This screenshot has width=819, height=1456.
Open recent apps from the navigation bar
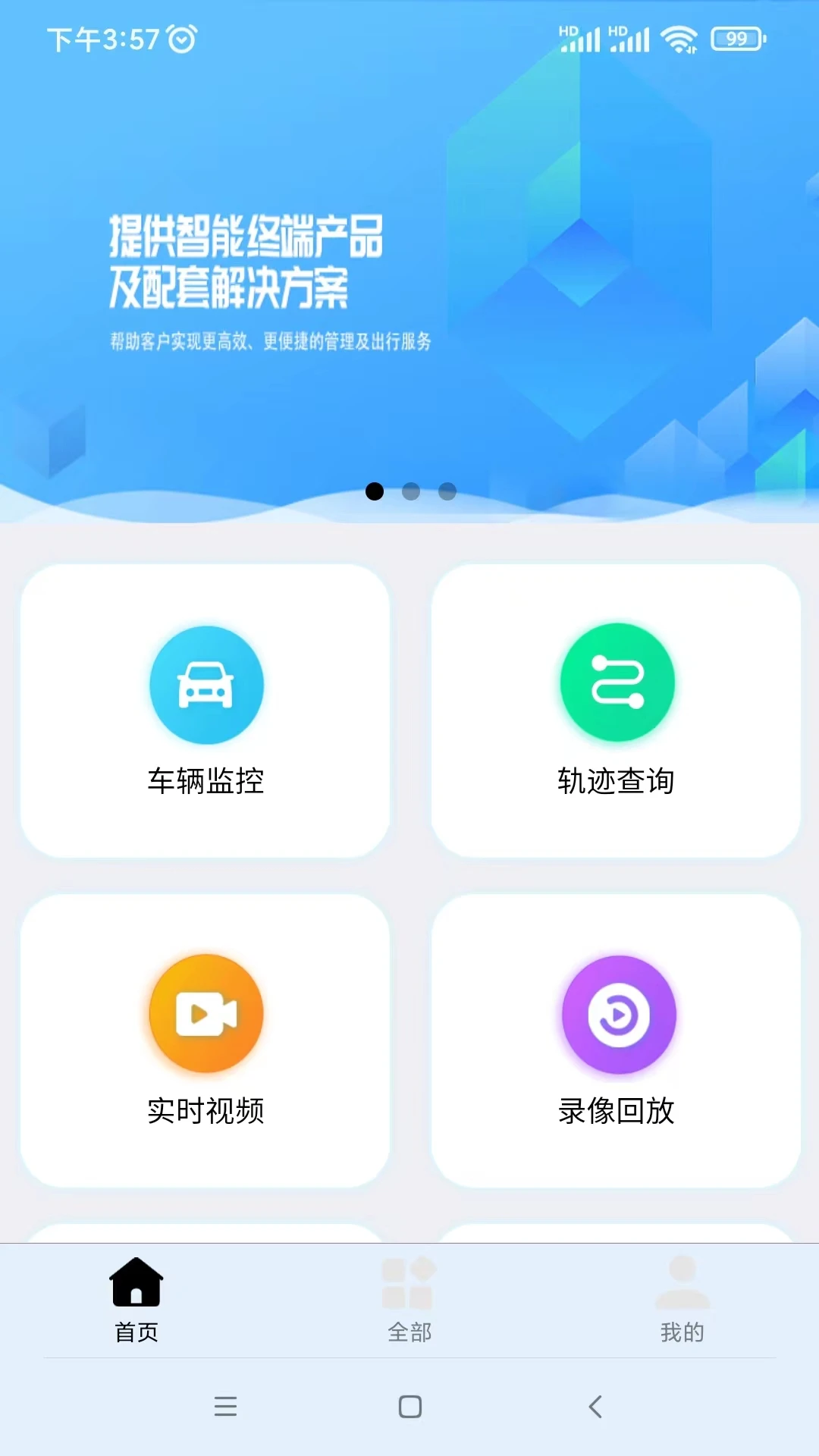225,1407
